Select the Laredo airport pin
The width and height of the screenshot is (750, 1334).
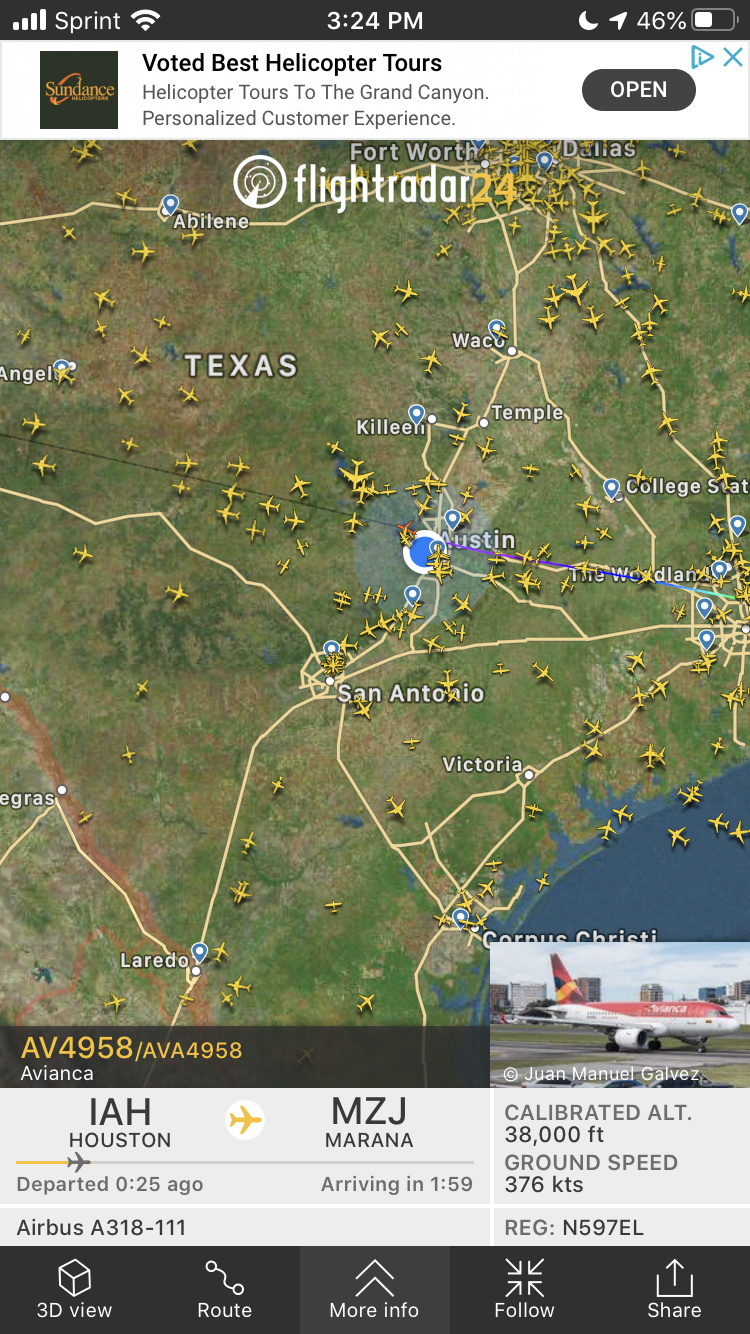[200, 951]
